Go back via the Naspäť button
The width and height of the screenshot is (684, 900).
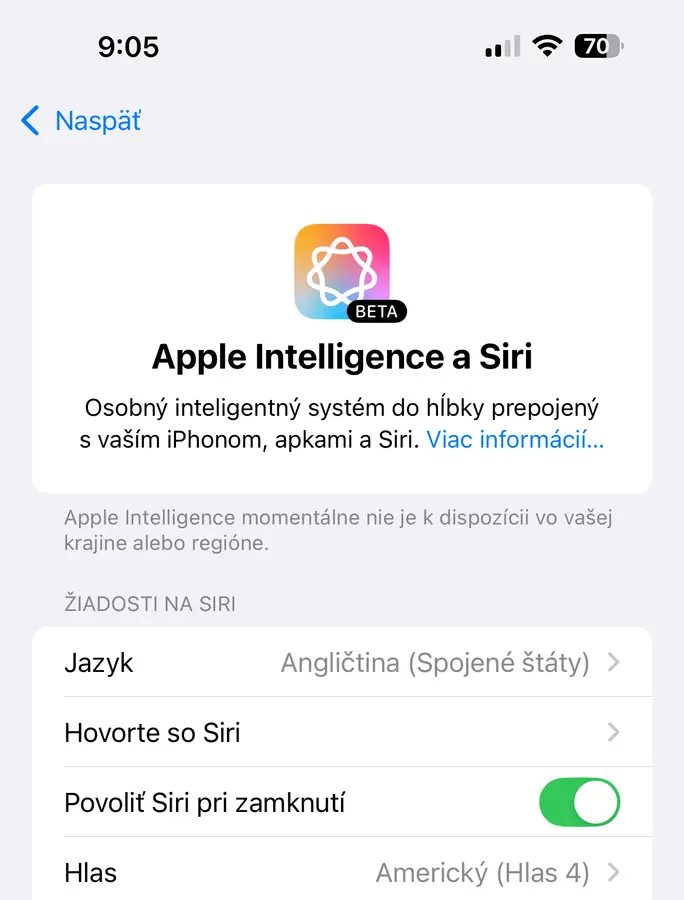click(x=82, y=121)
